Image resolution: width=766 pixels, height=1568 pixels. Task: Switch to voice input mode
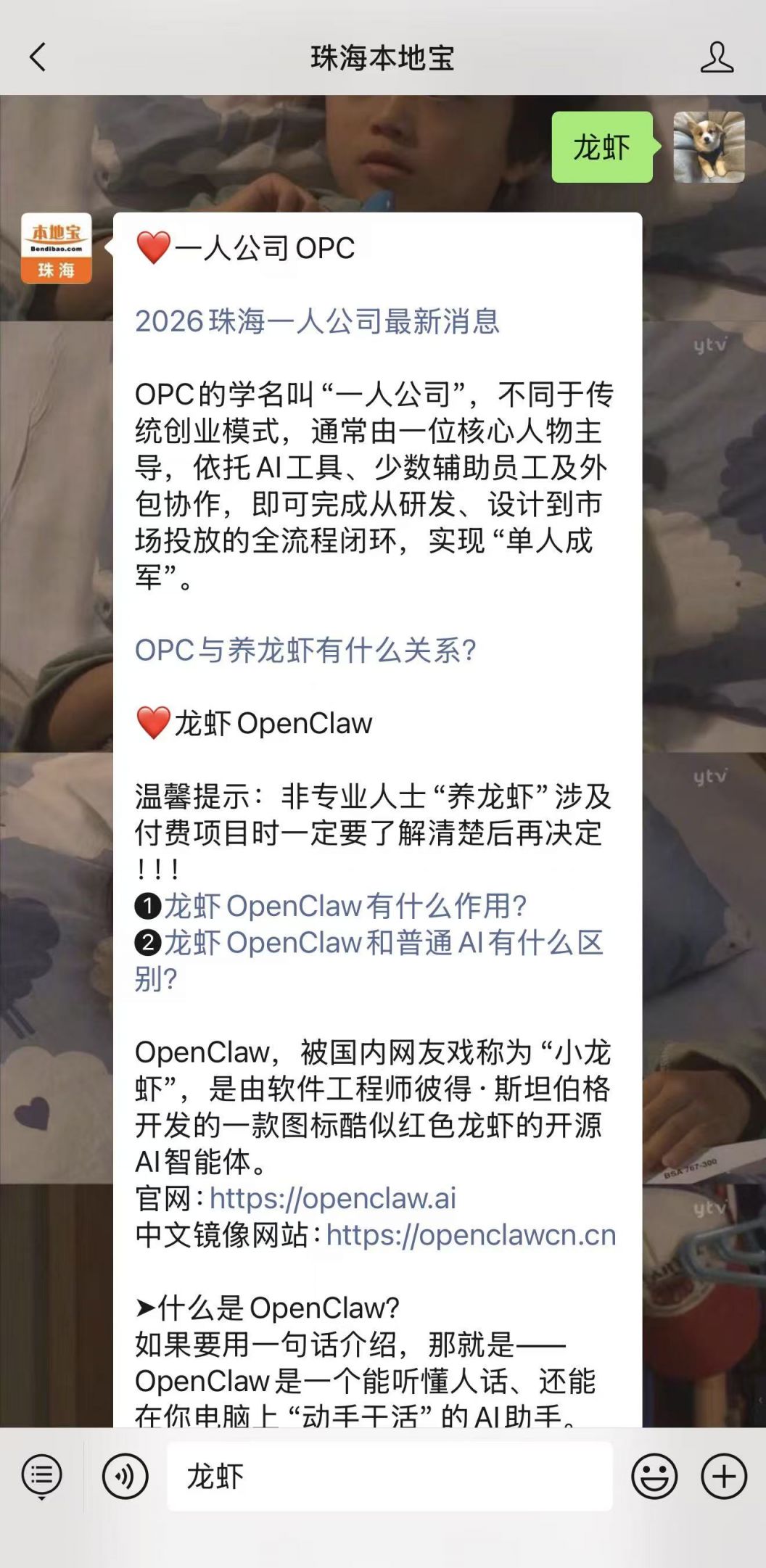(x=125, y=1477)
